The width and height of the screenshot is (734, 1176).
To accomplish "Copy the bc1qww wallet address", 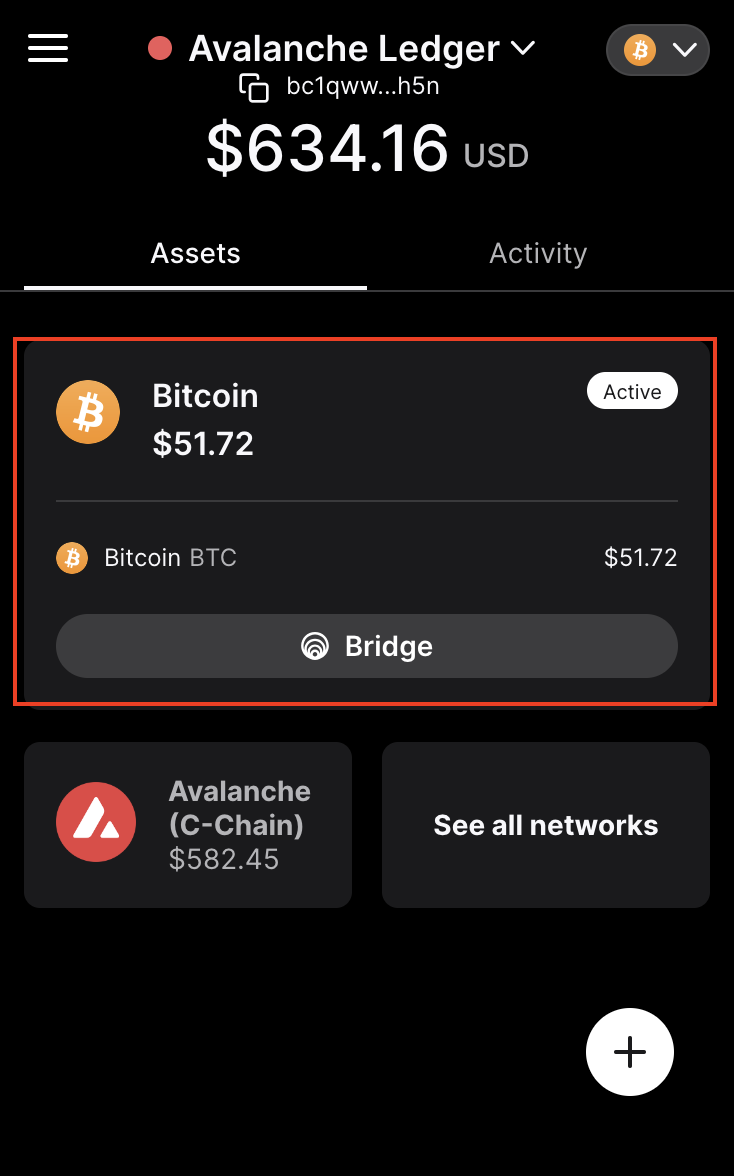I will [255, 88].
